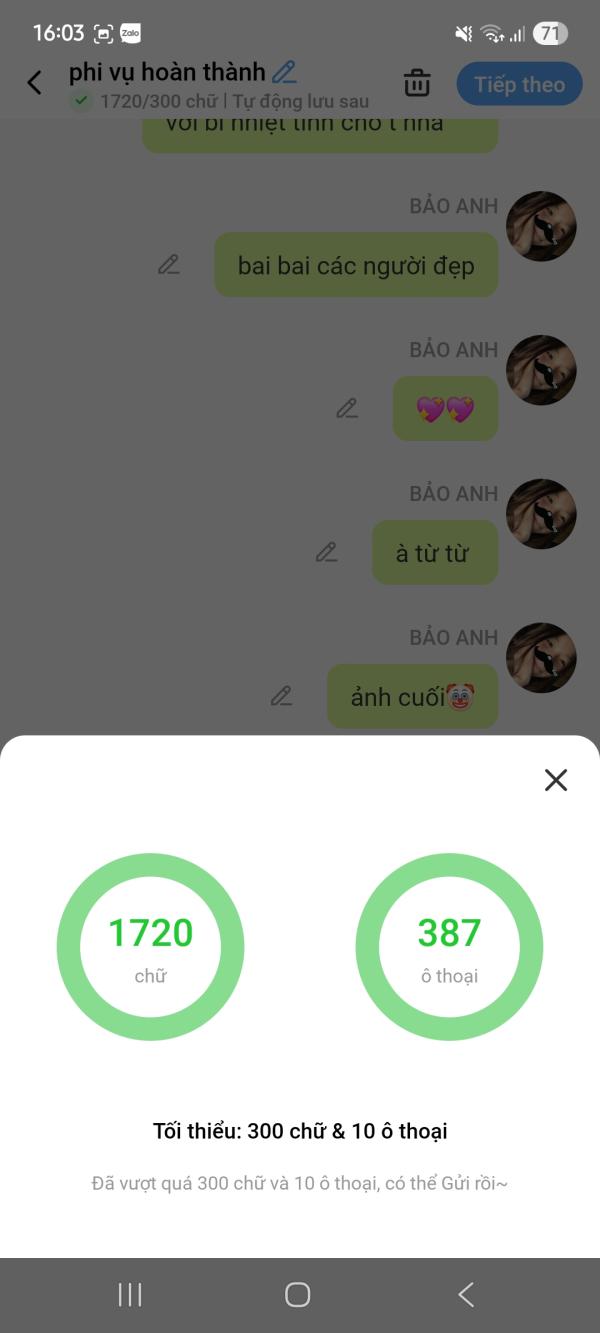Go back with the top-left arrow
The image size is (600, 1333).
[x=35, y=83]
